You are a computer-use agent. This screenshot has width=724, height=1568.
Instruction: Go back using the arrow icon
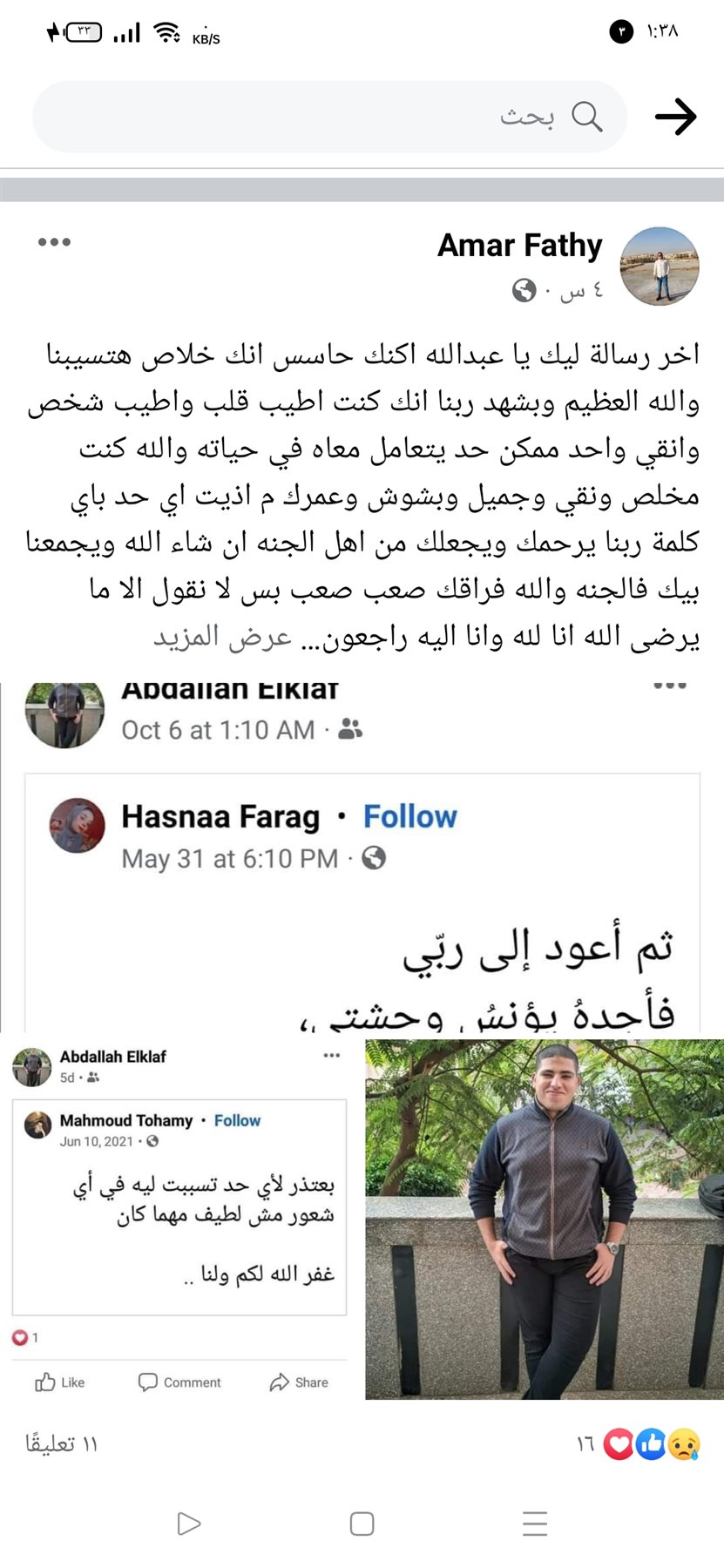675,117
